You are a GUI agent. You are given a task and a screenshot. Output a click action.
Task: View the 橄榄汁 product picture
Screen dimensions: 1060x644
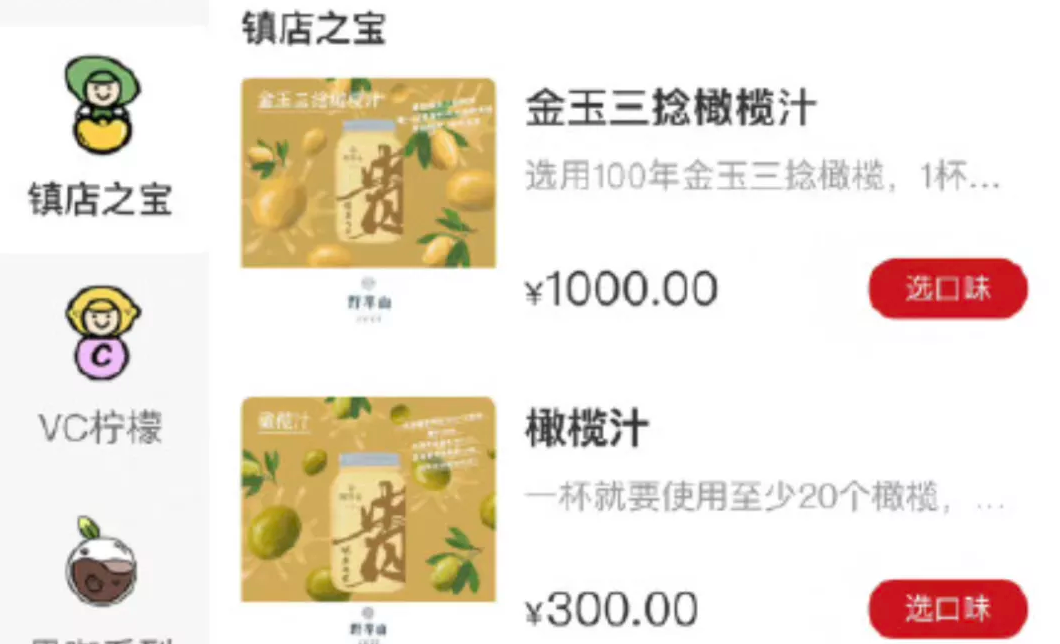(368, 500)
